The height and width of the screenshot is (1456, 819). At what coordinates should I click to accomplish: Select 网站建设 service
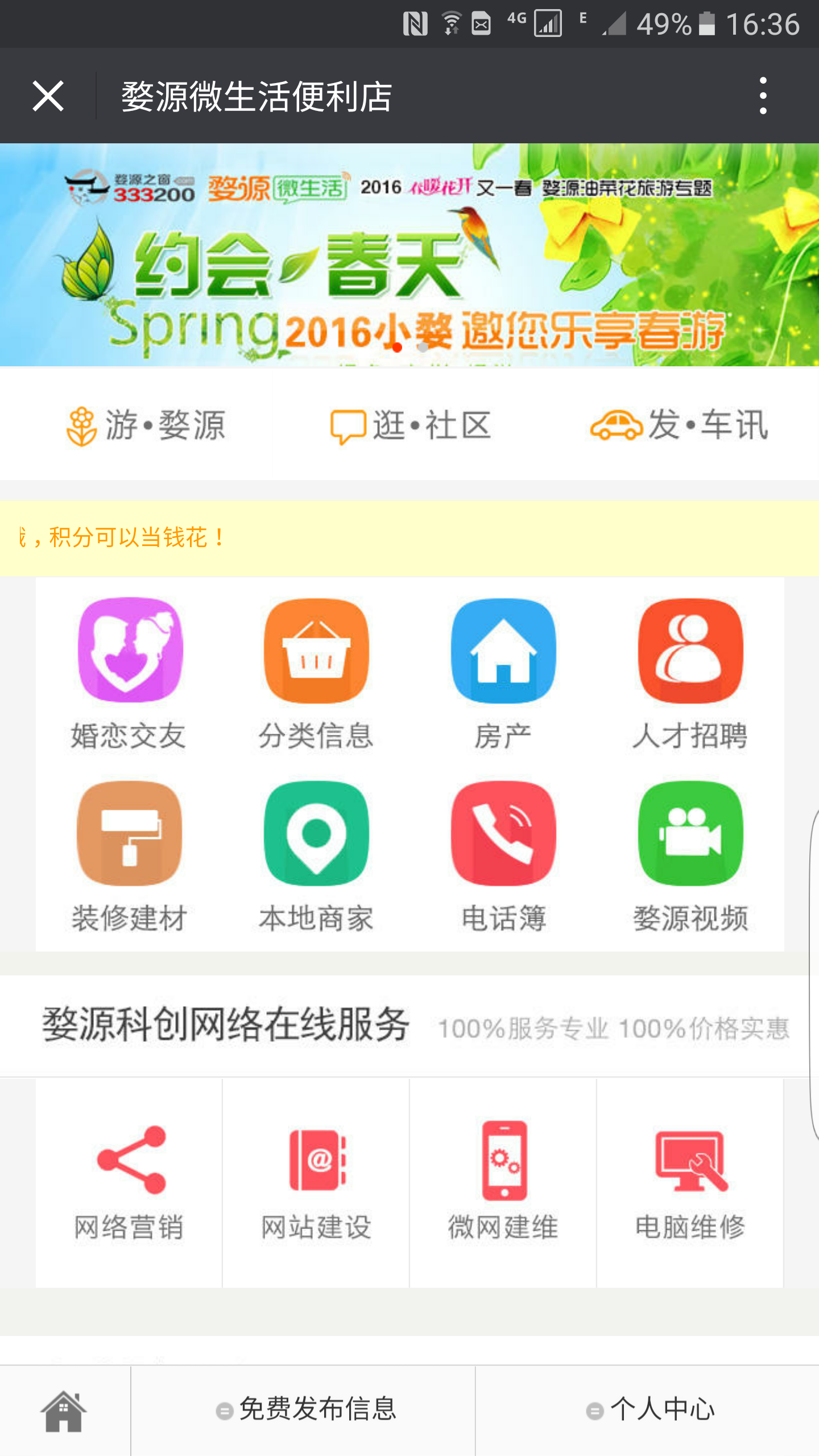pyautogui.click(x=316, y=1183)
